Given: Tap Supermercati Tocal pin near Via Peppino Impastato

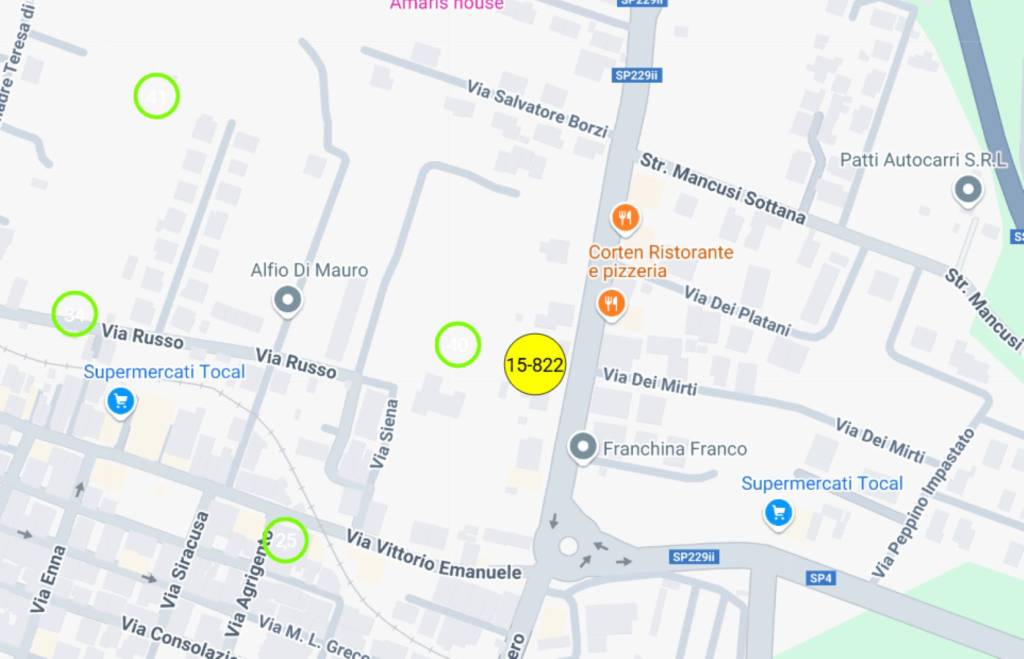Looking at the screenshot, I should [x=778, y=513].
